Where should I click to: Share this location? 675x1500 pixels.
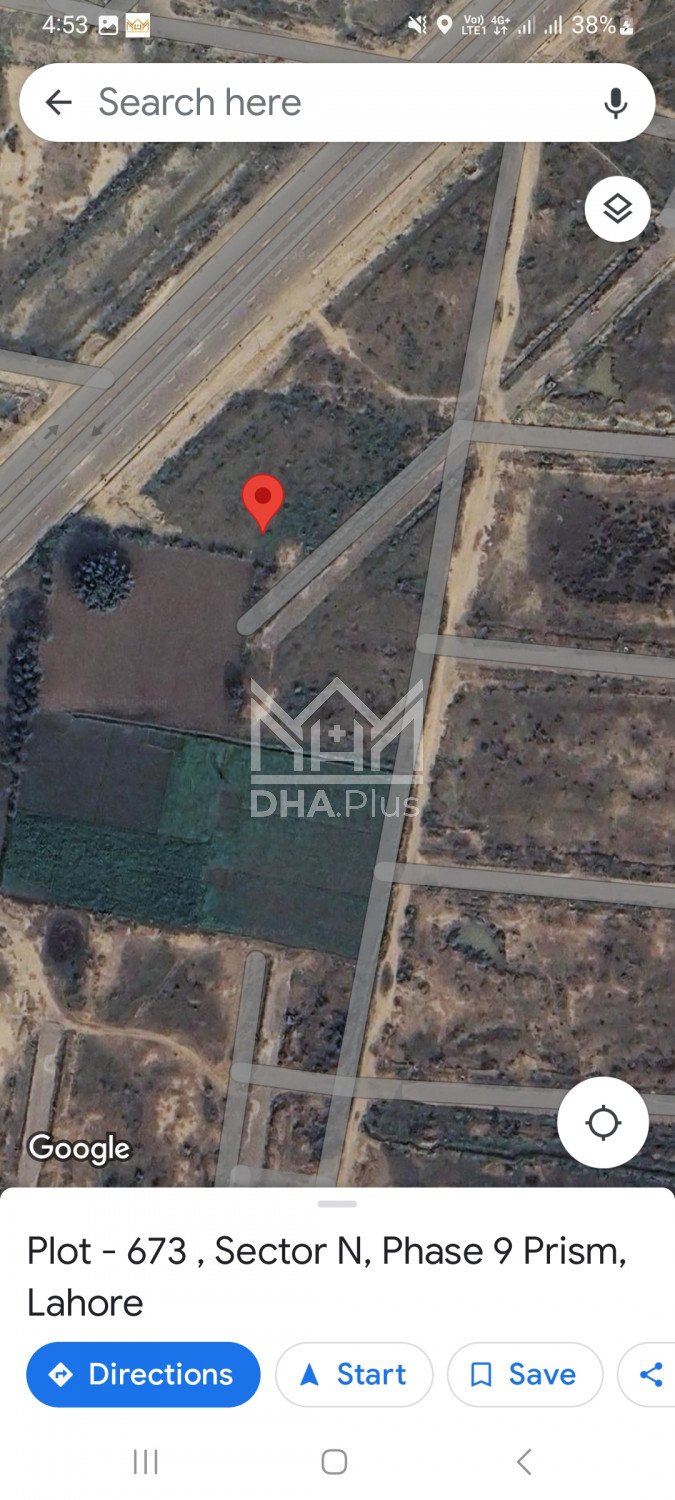[x=652, y=1374]
